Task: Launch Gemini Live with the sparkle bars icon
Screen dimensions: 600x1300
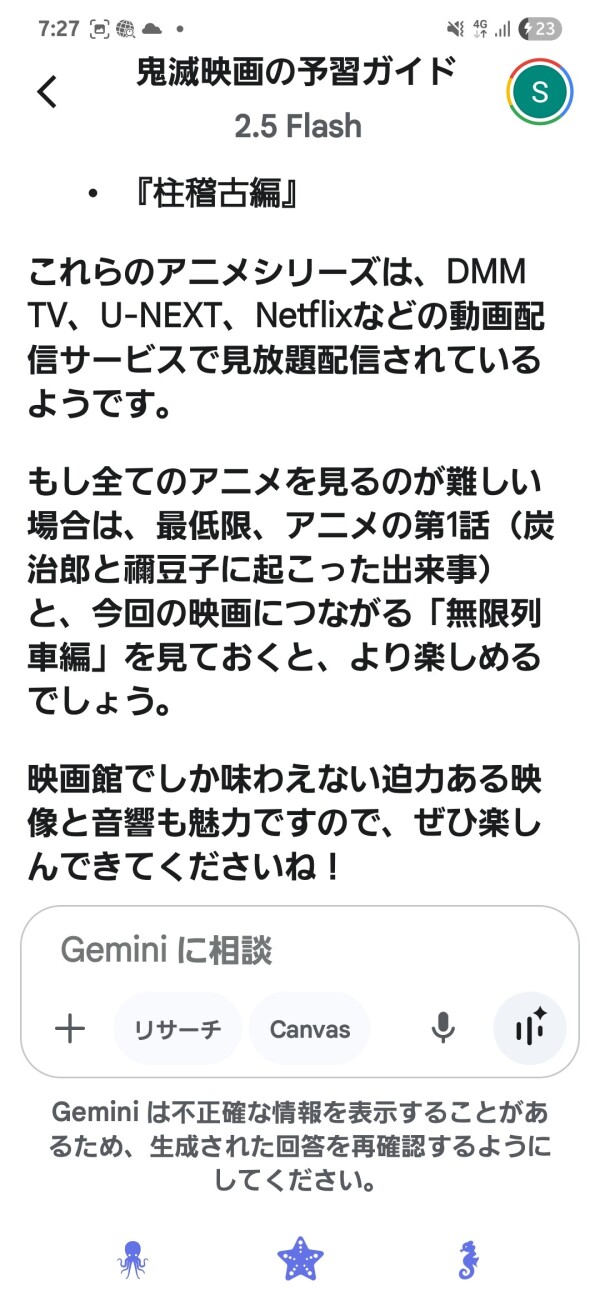Action: click(x=530, y=1029)
